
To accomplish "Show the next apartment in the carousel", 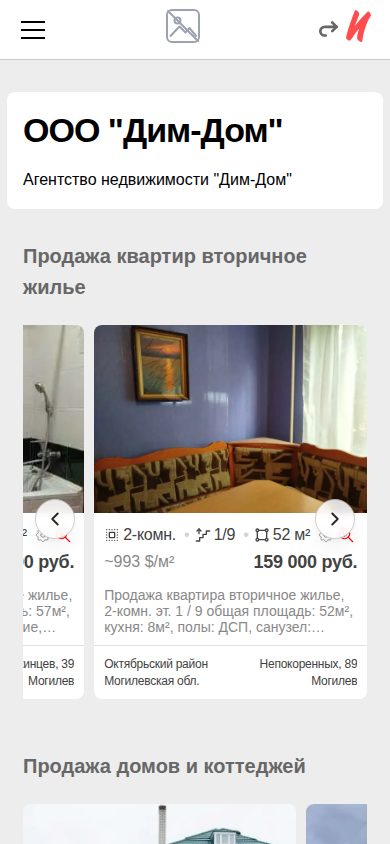I will pos(335,519).
